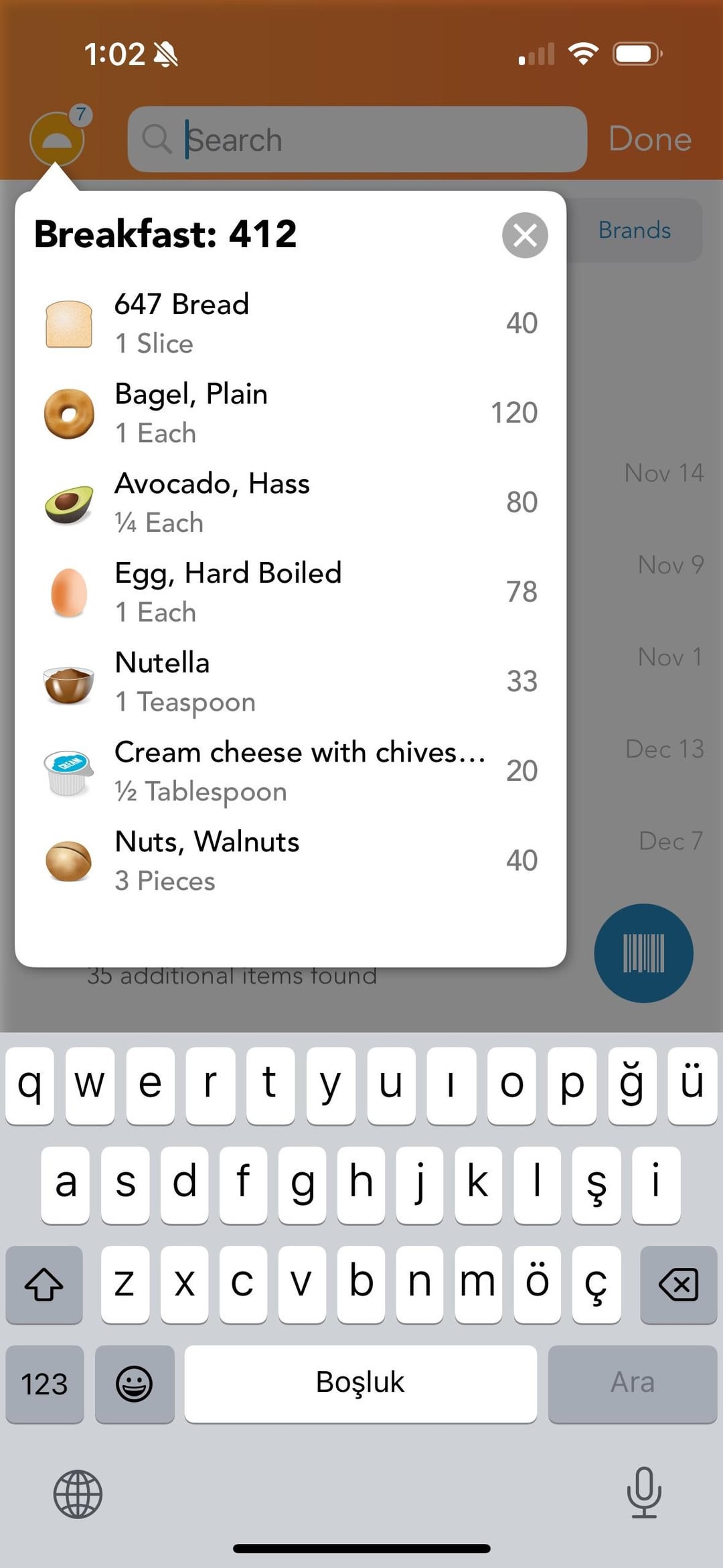This screenshot has height=1568, width=723.
Task: Close the Breakfast summary popup
Action: coord(525,235)
